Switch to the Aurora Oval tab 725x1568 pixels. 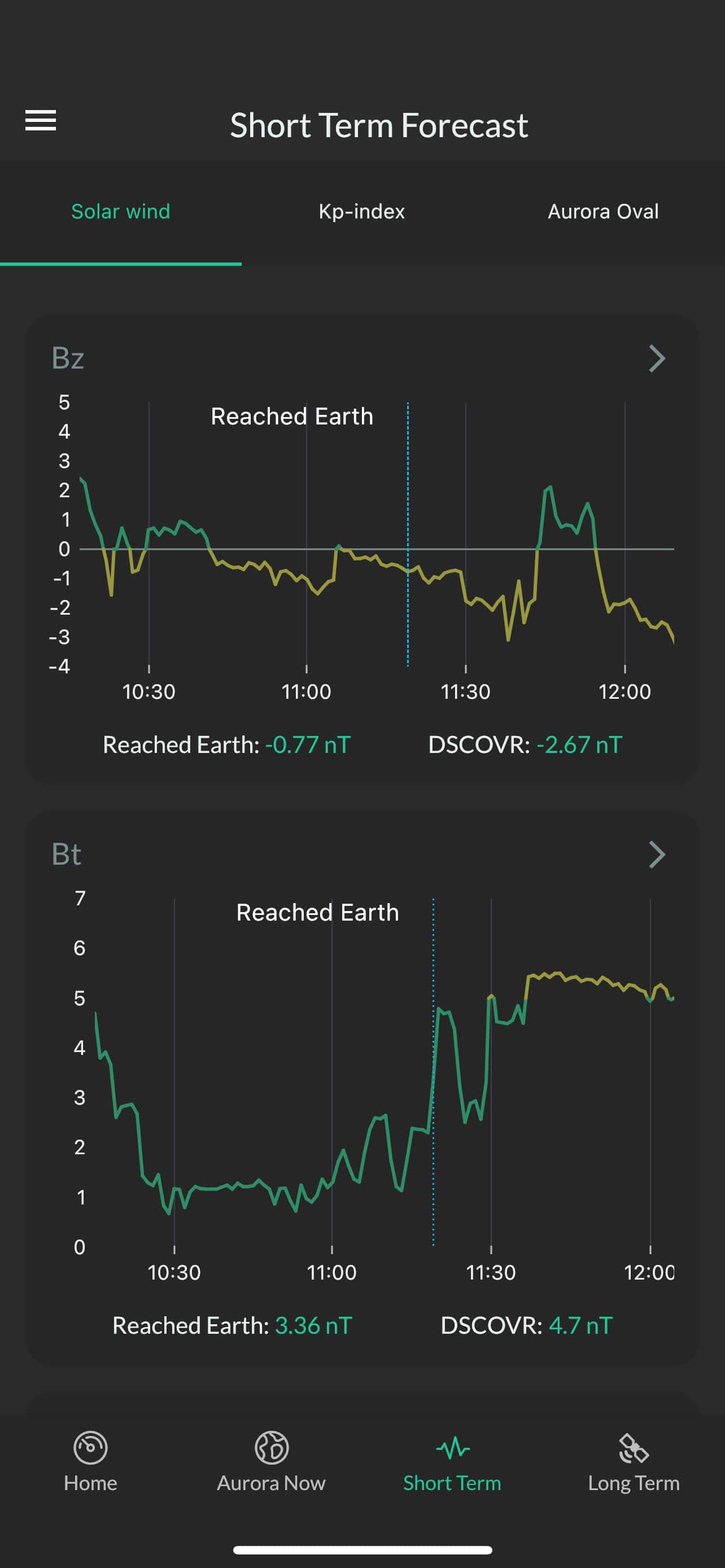(604, 211)
